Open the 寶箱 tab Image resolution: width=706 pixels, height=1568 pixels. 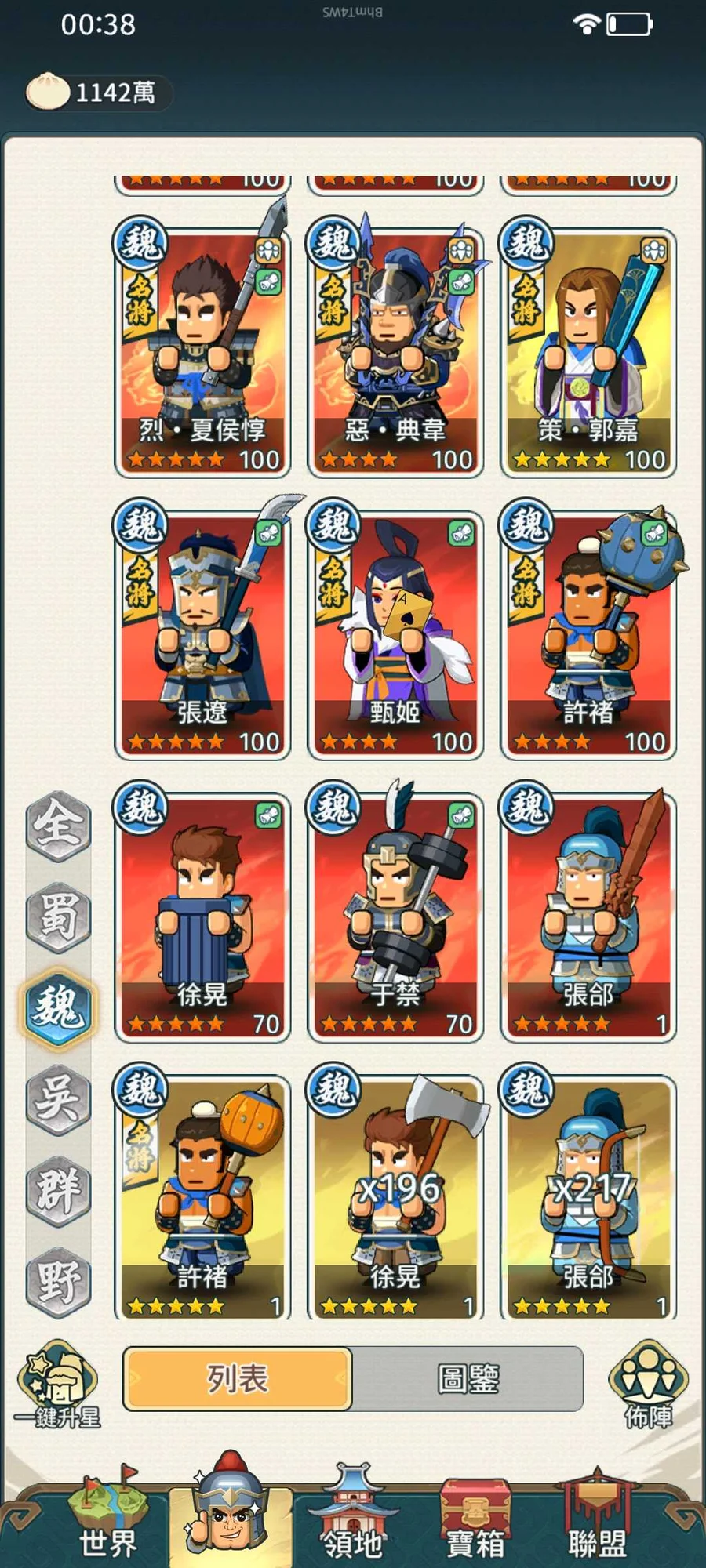pos(475,1517)
